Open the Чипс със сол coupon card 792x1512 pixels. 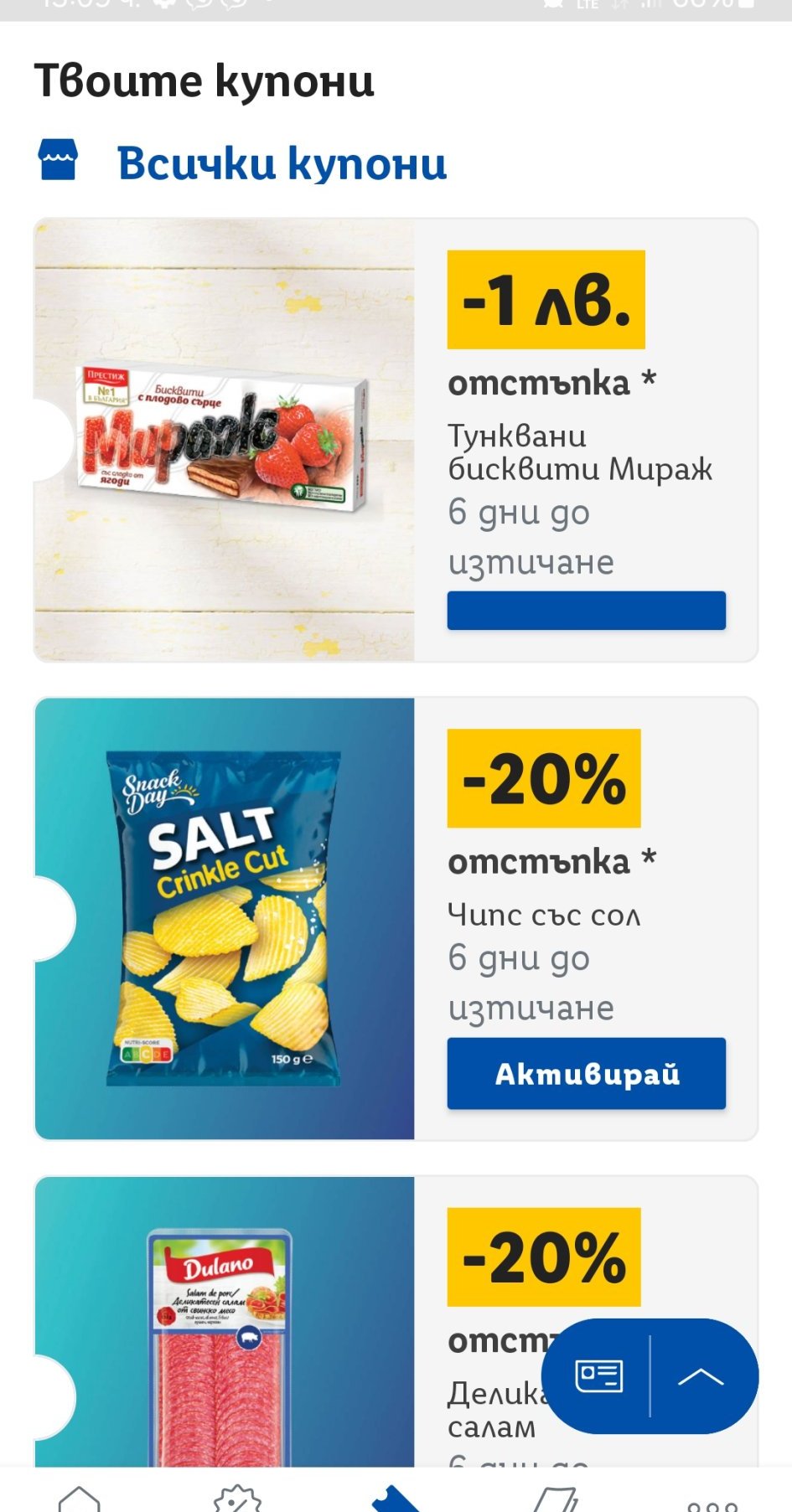coord(225,918)
